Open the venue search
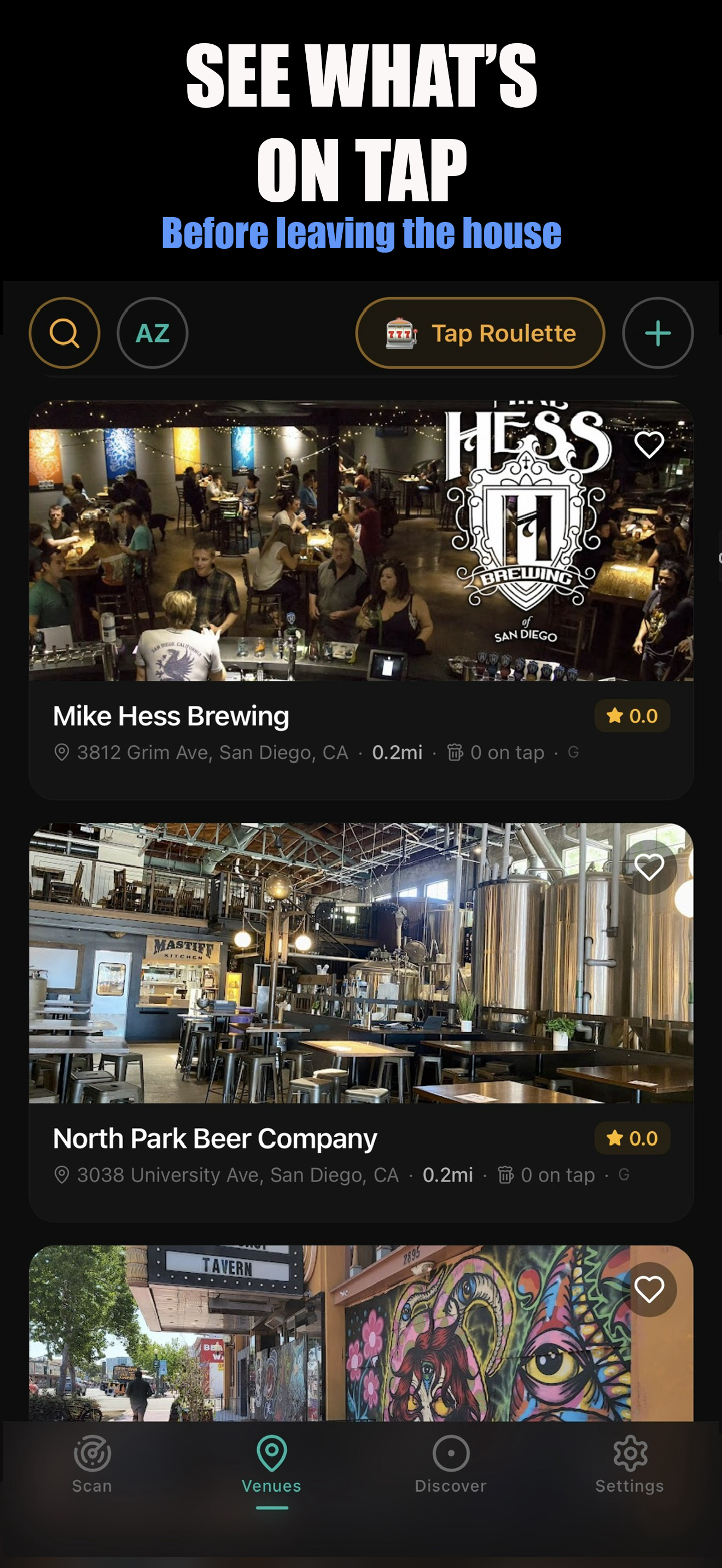The width and height of the screenshot is (722, 1568). pos(65,333)
